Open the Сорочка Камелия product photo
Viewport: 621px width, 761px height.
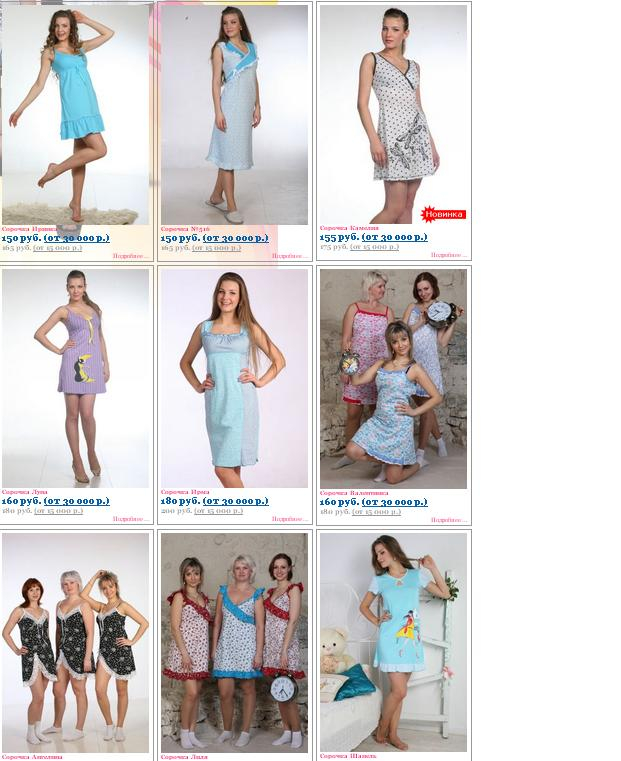(x=393, y=114)
